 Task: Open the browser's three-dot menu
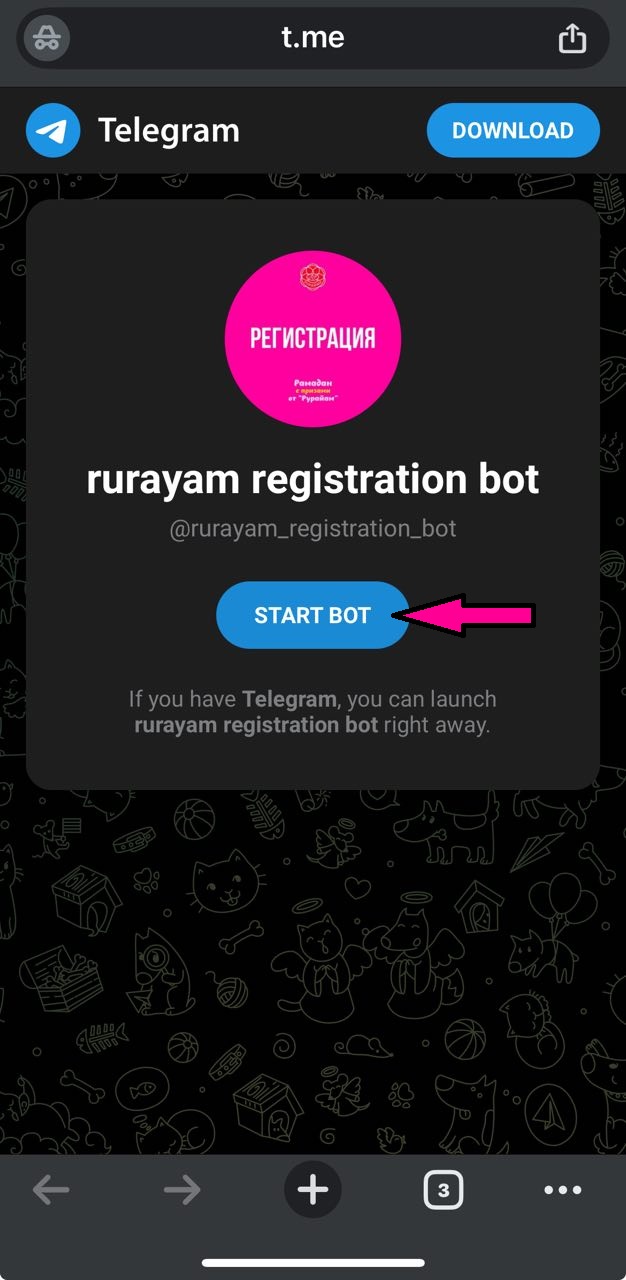pyautogui.click(x=562, y=1190)
